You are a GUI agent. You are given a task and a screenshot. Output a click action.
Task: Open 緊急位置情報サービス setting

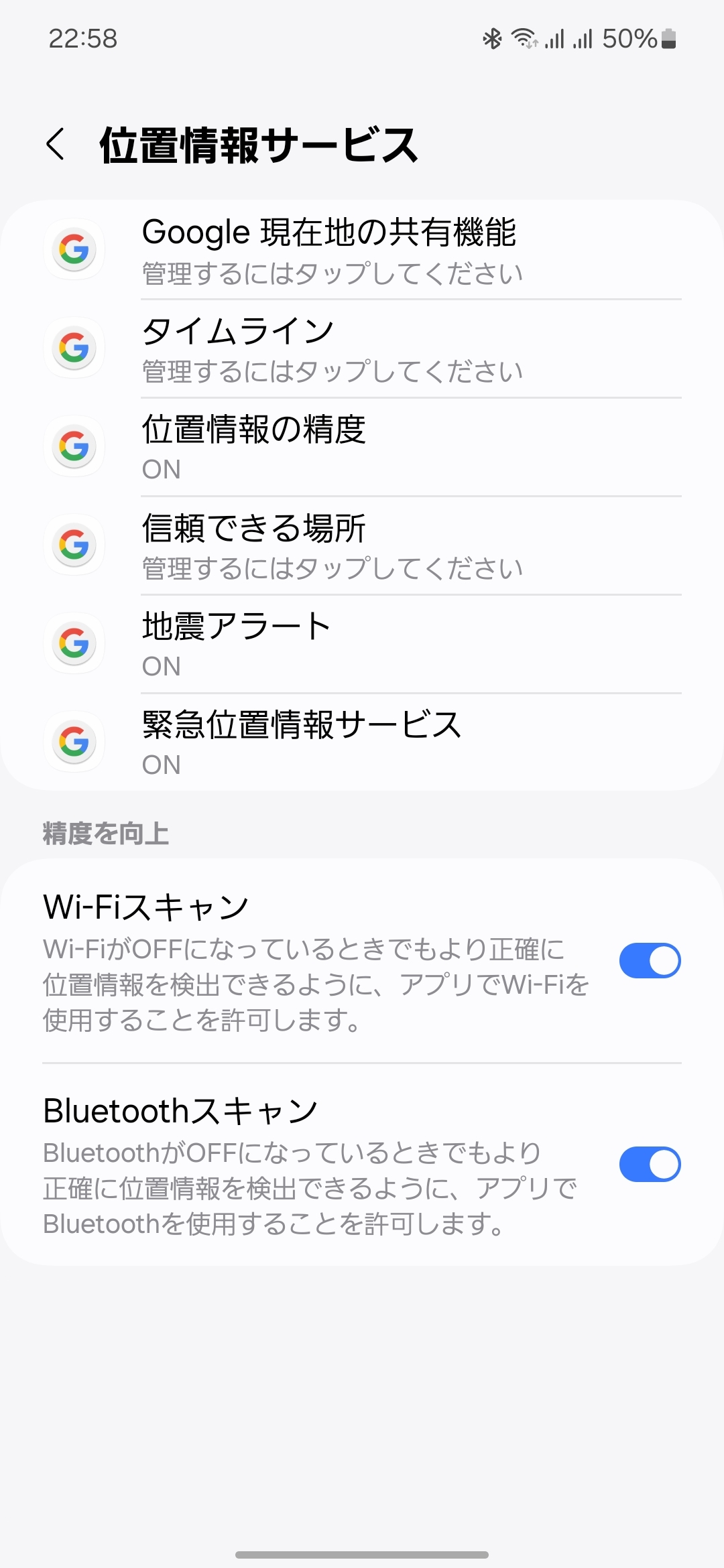click(x=362, y=742)
